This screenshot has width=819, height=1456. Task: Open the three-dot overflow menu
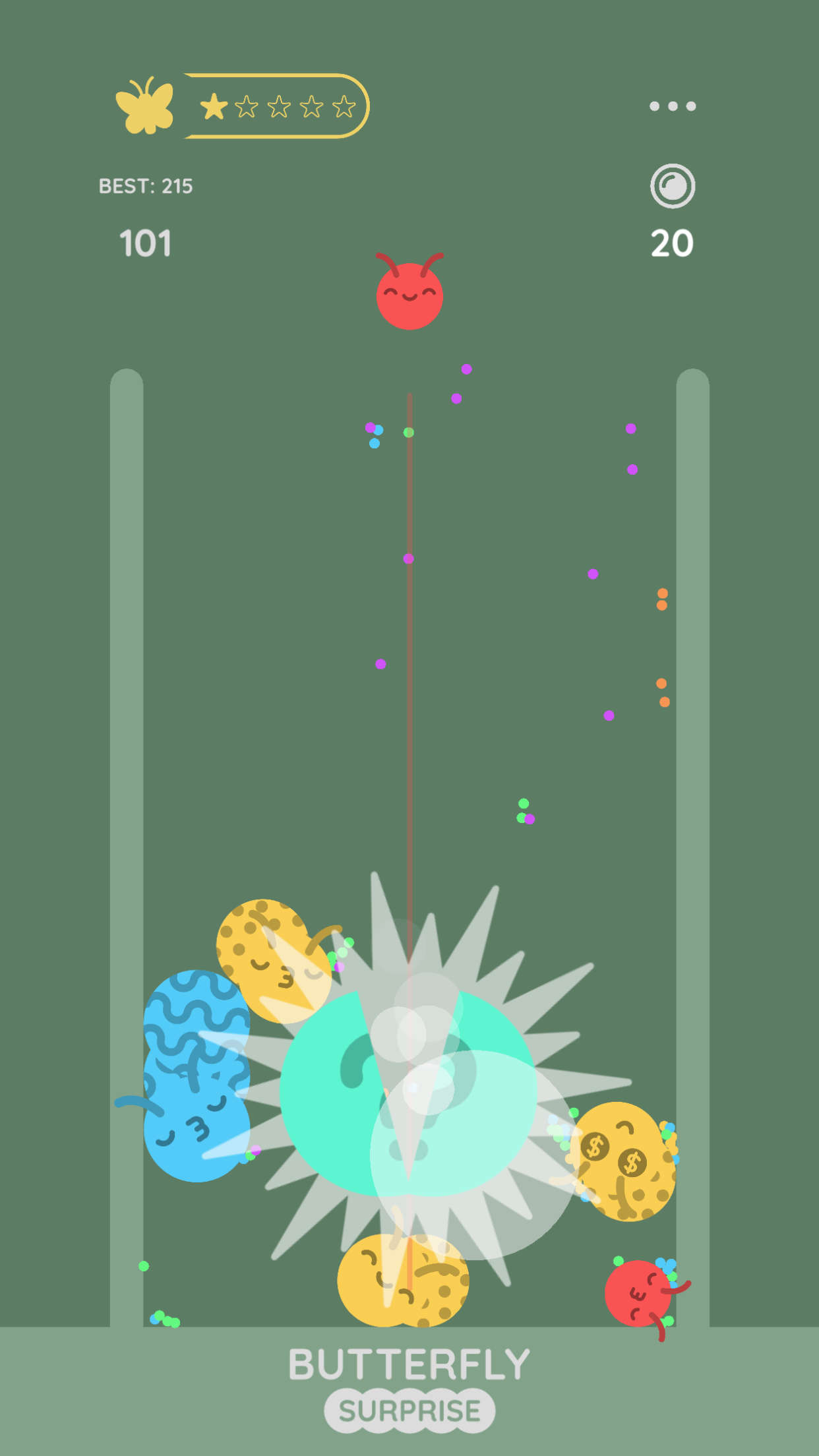tap(672, 106)
